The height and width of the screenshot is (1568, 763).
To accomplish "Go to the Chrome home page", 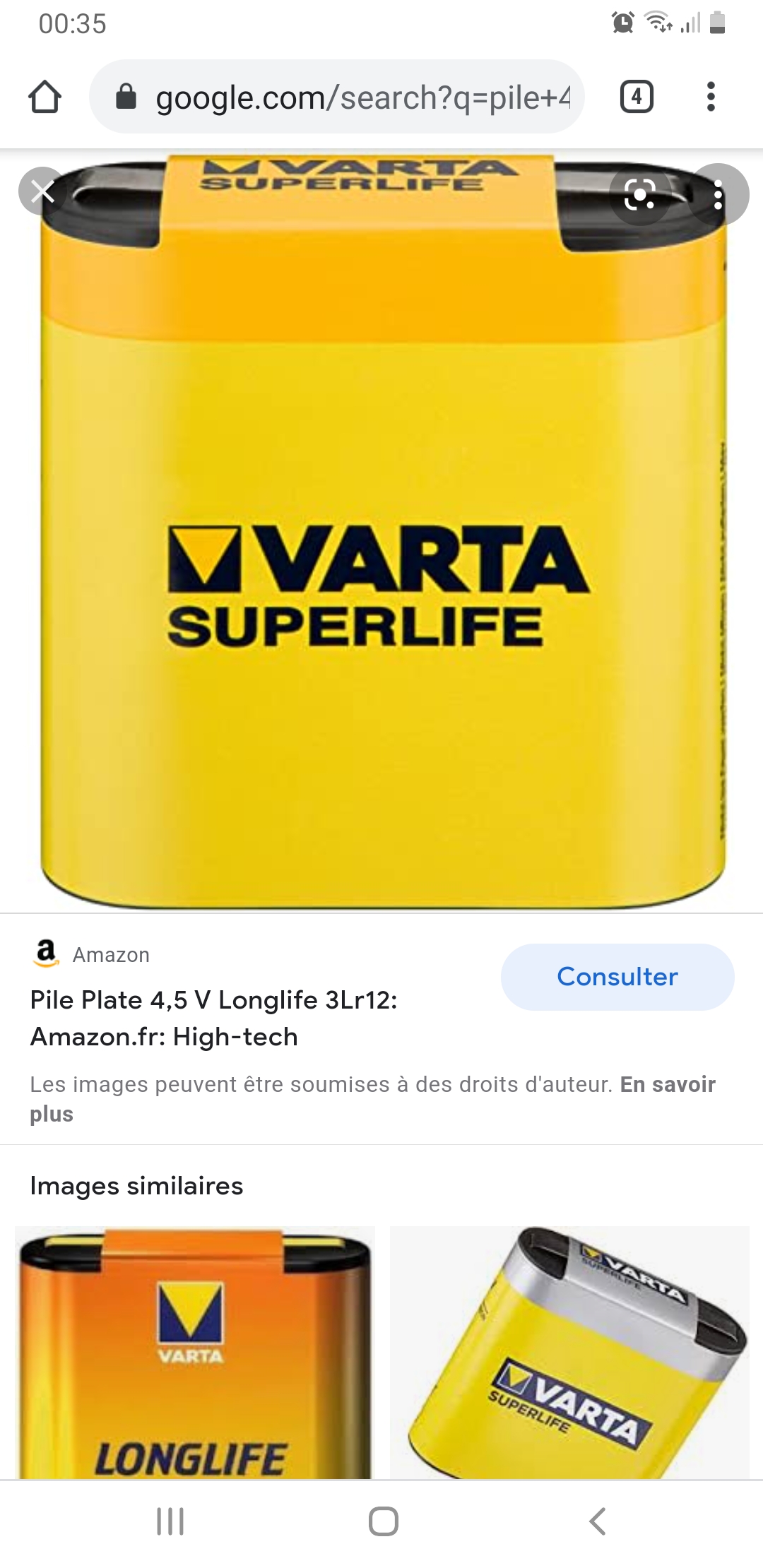I will (45, 97).
